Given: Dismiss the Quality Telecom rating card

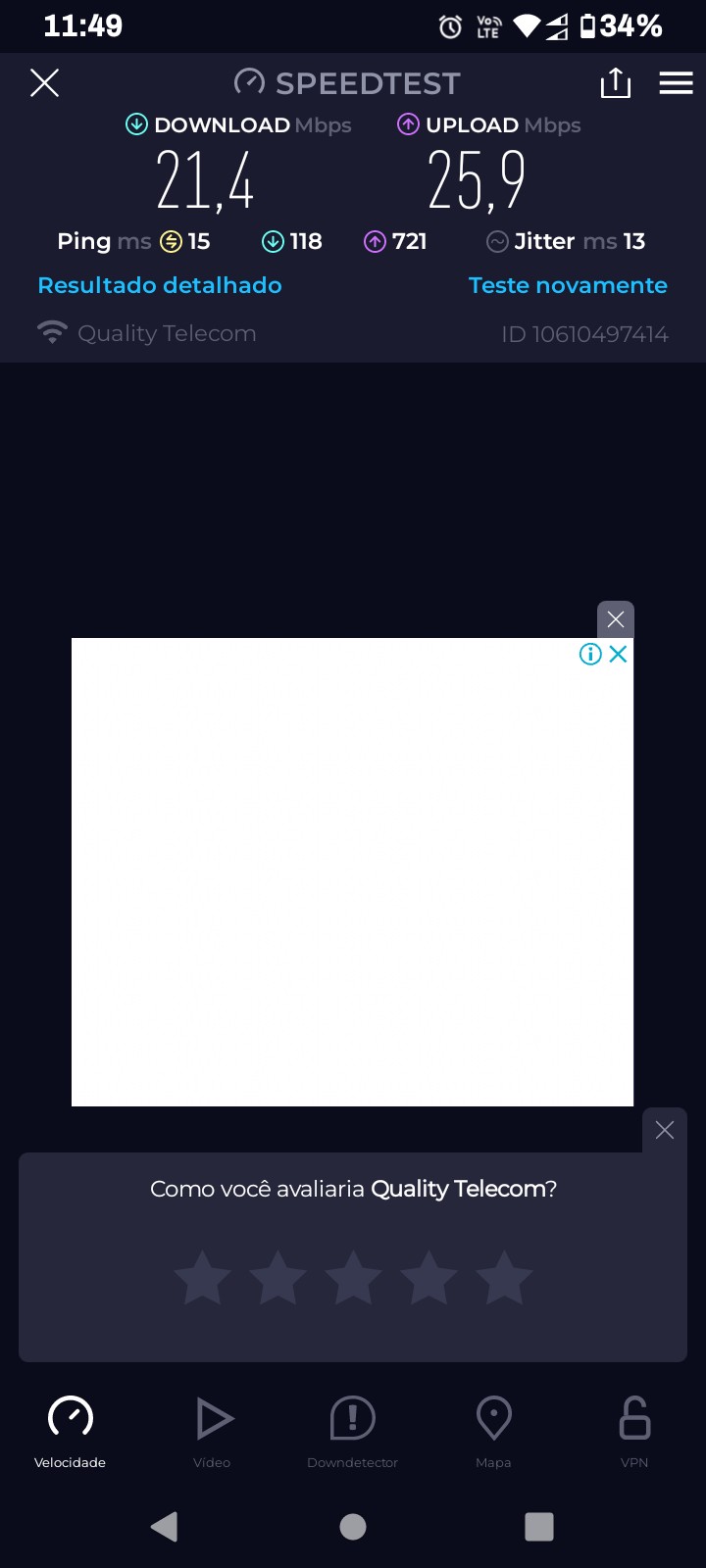Looking at the screenshot, I should [x=665, y=1130].
